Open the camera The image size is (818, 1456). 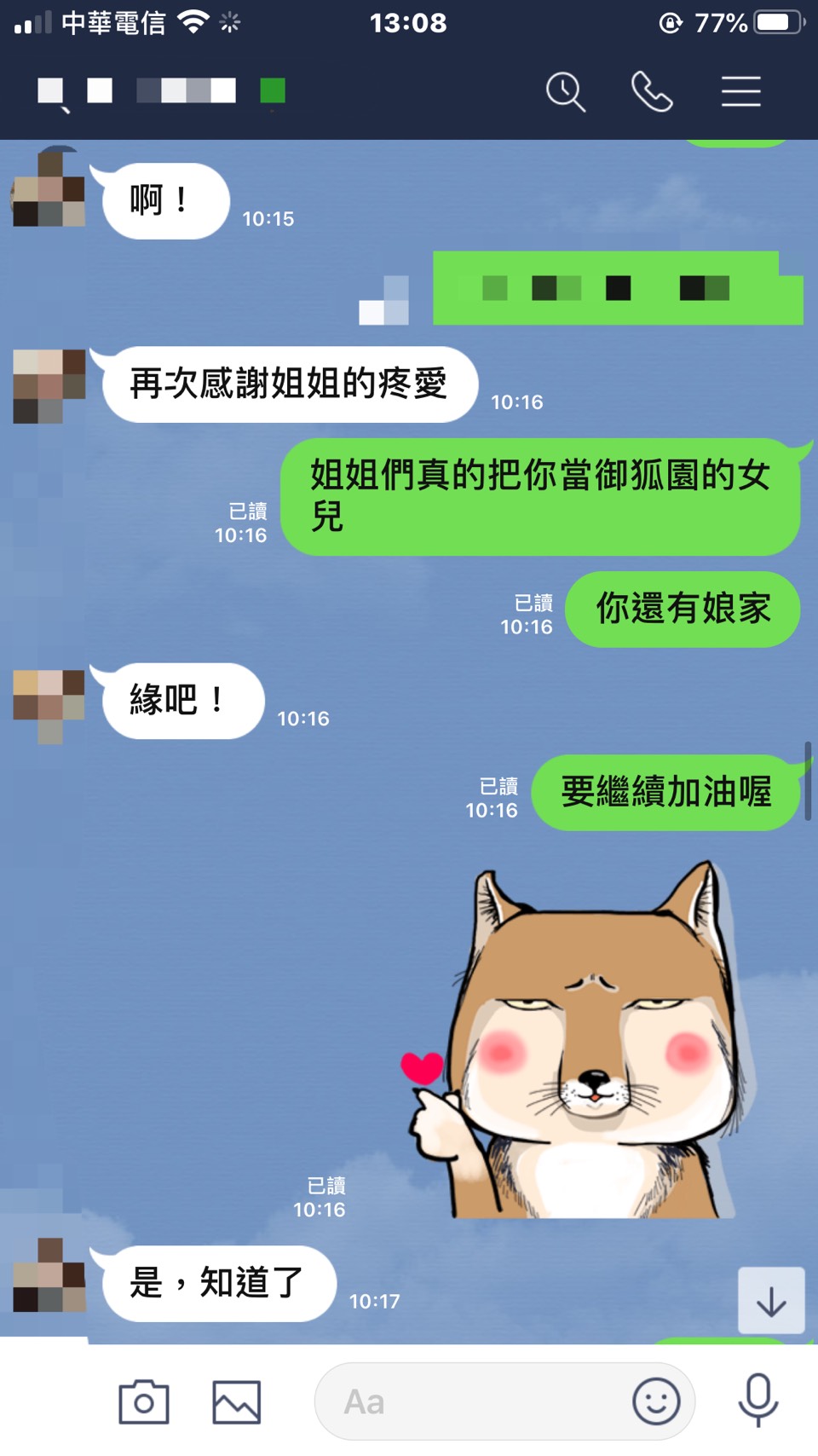[143, 1401]
